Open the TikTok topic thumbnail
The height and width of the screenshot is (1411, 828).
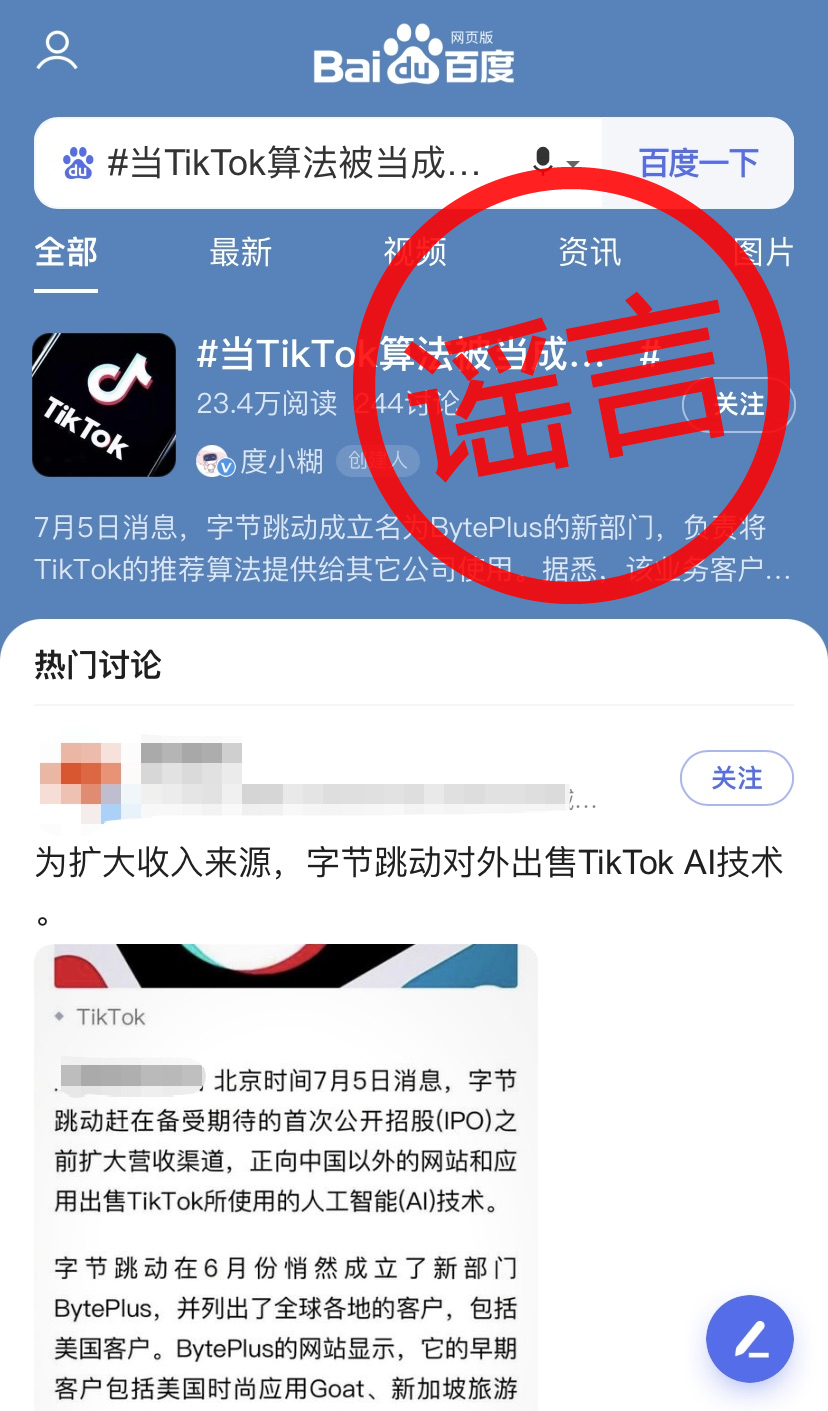tap(104, 405)
